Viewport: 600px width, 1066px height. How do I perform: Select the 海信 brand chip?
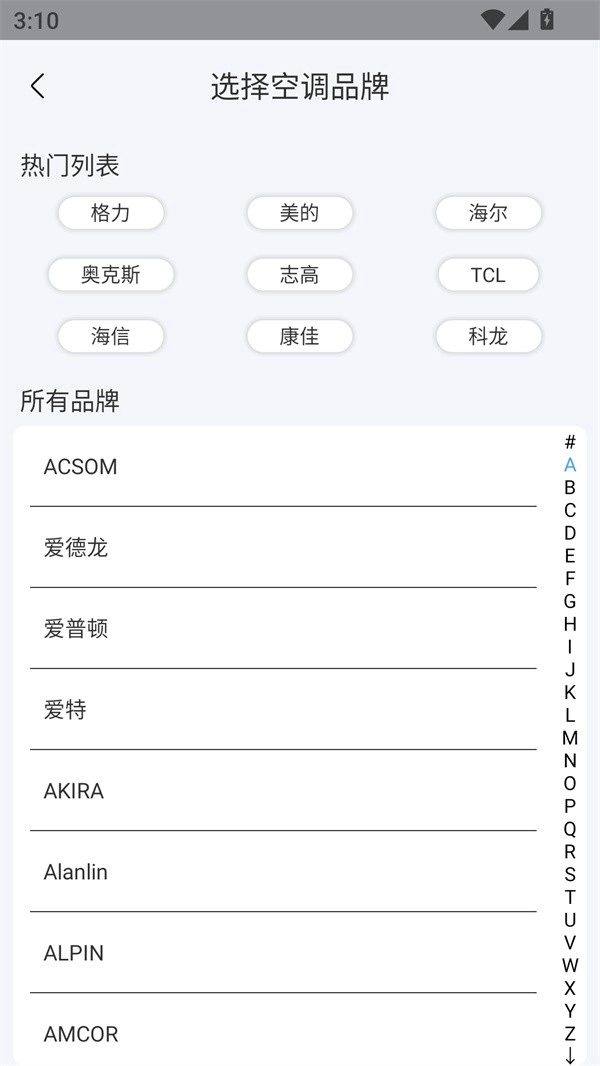pos(110,336)
